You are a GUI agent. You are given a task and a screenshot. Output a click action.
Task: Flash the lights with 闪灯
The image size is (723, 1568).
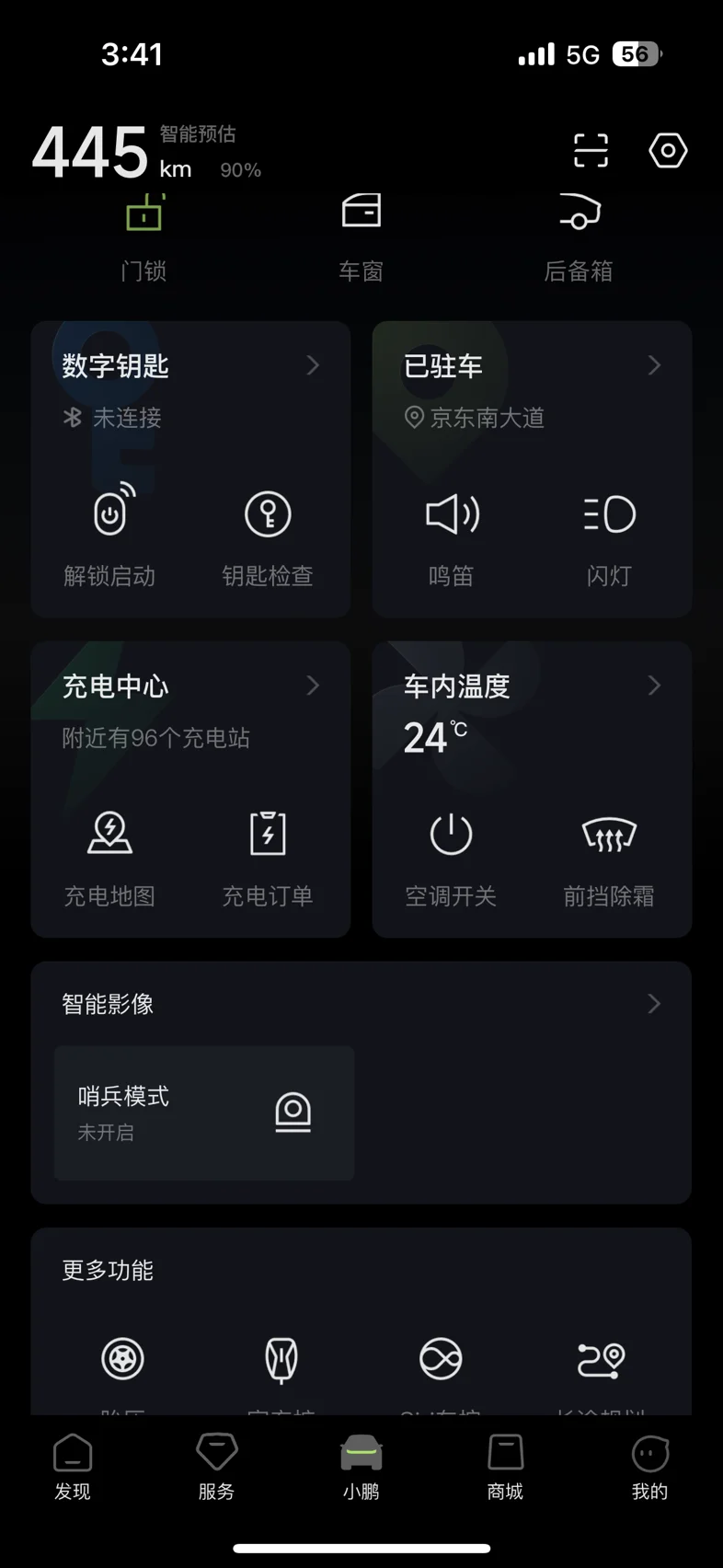click(609, 536)
